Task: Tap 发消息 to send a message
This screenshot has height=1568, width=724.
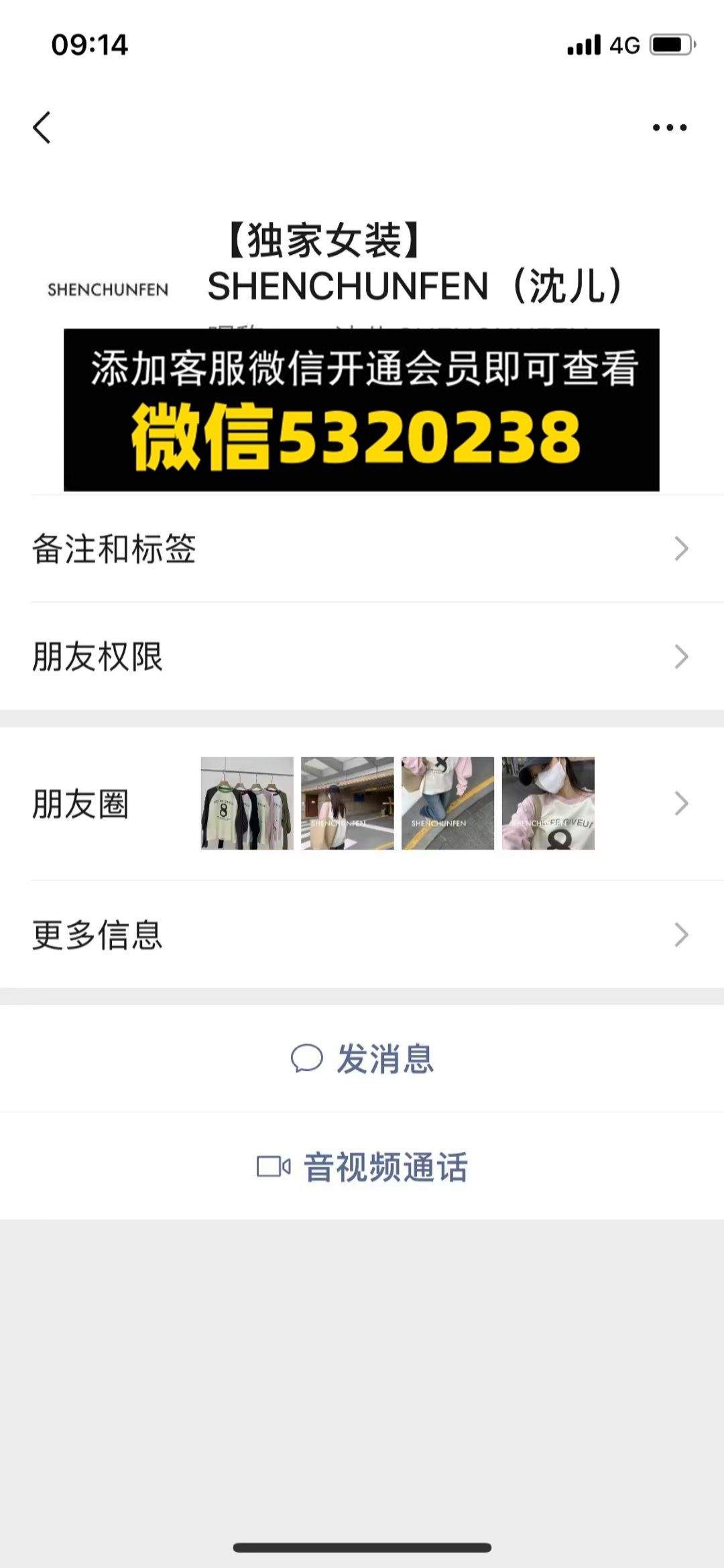Action: [362, 1059]
